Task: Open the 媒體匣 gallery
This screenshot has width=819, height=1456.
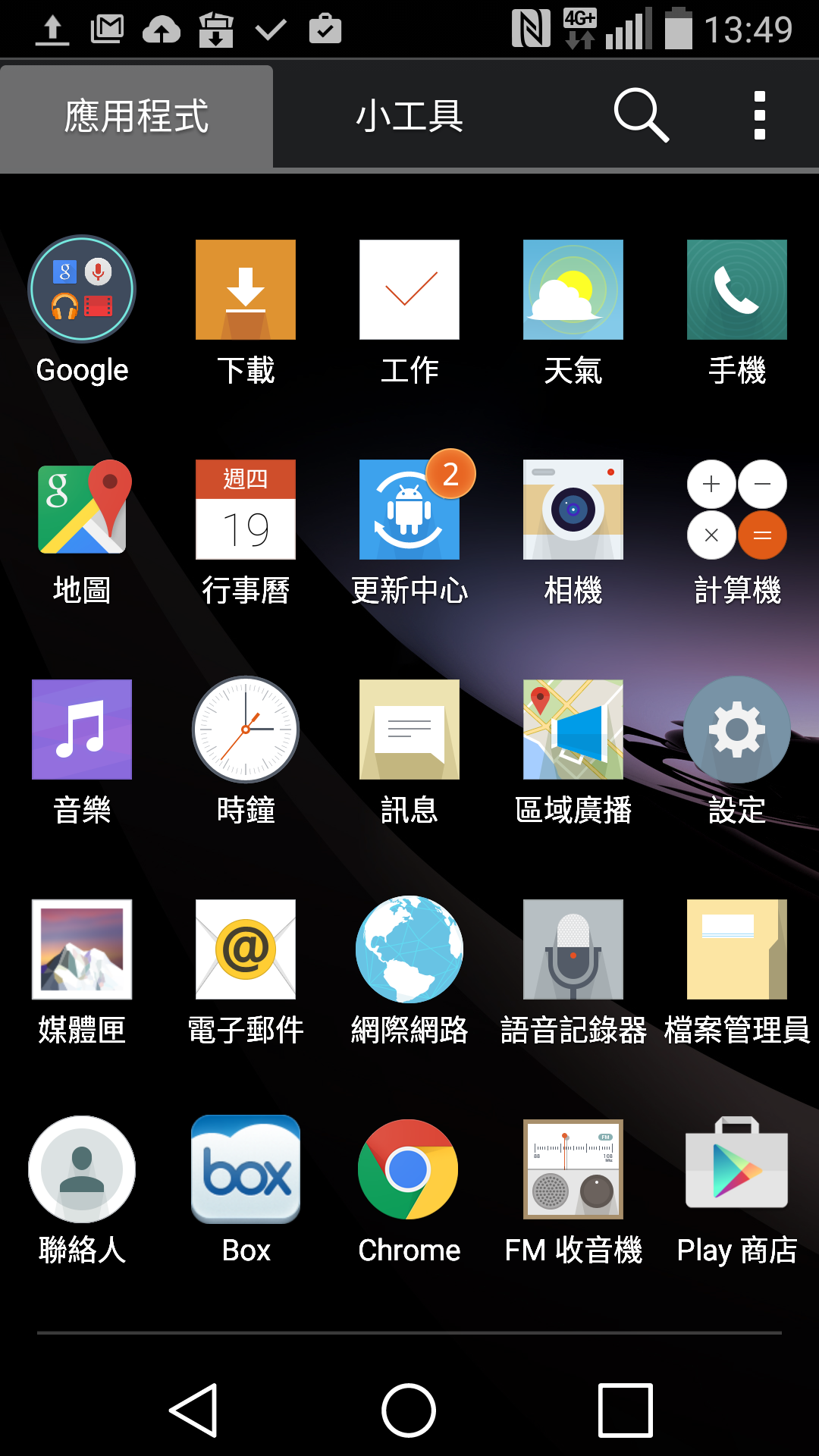Action: pos(82,949)
